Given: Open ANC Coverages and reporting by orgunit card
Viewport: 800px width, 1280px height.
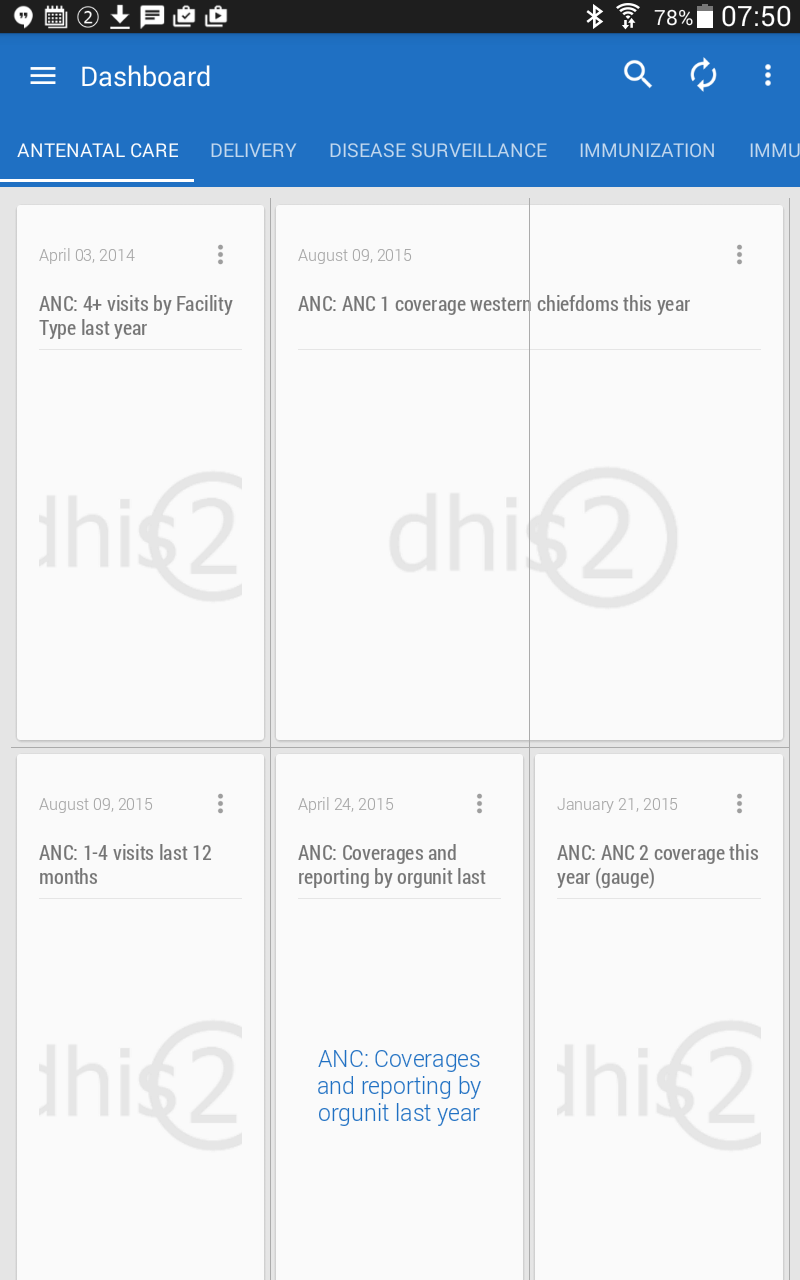Looking at the screenshot, I should [x=399, y=1085].
